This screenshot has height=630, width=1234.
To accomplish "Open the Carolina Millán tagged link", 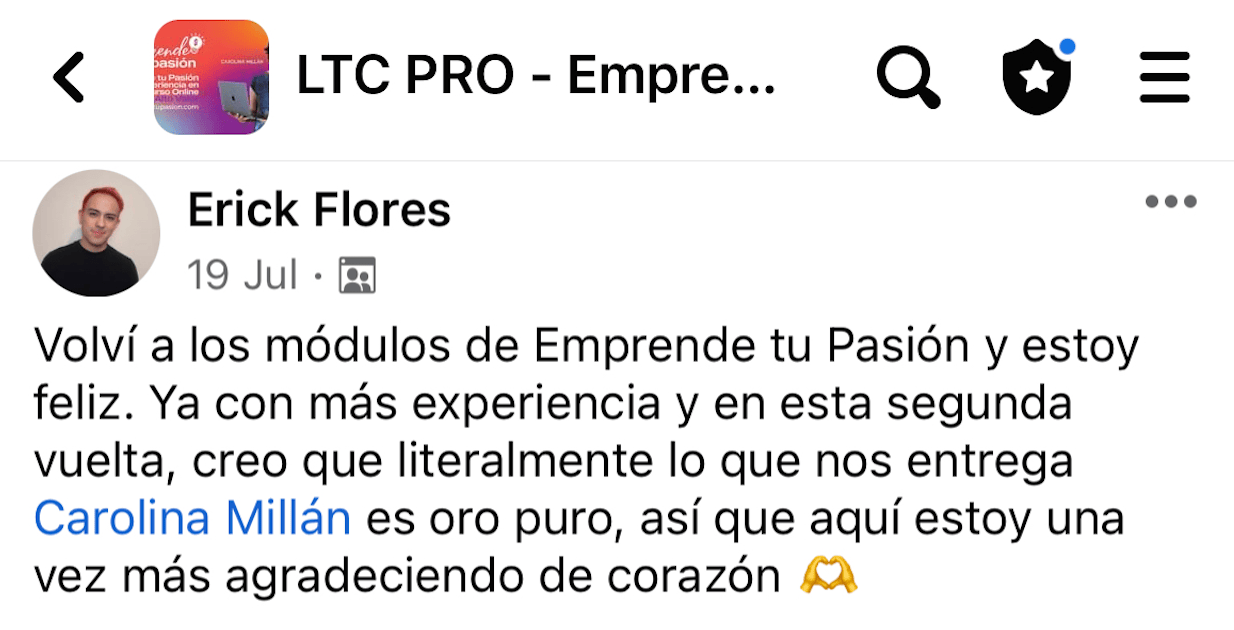I will [192, 519].
